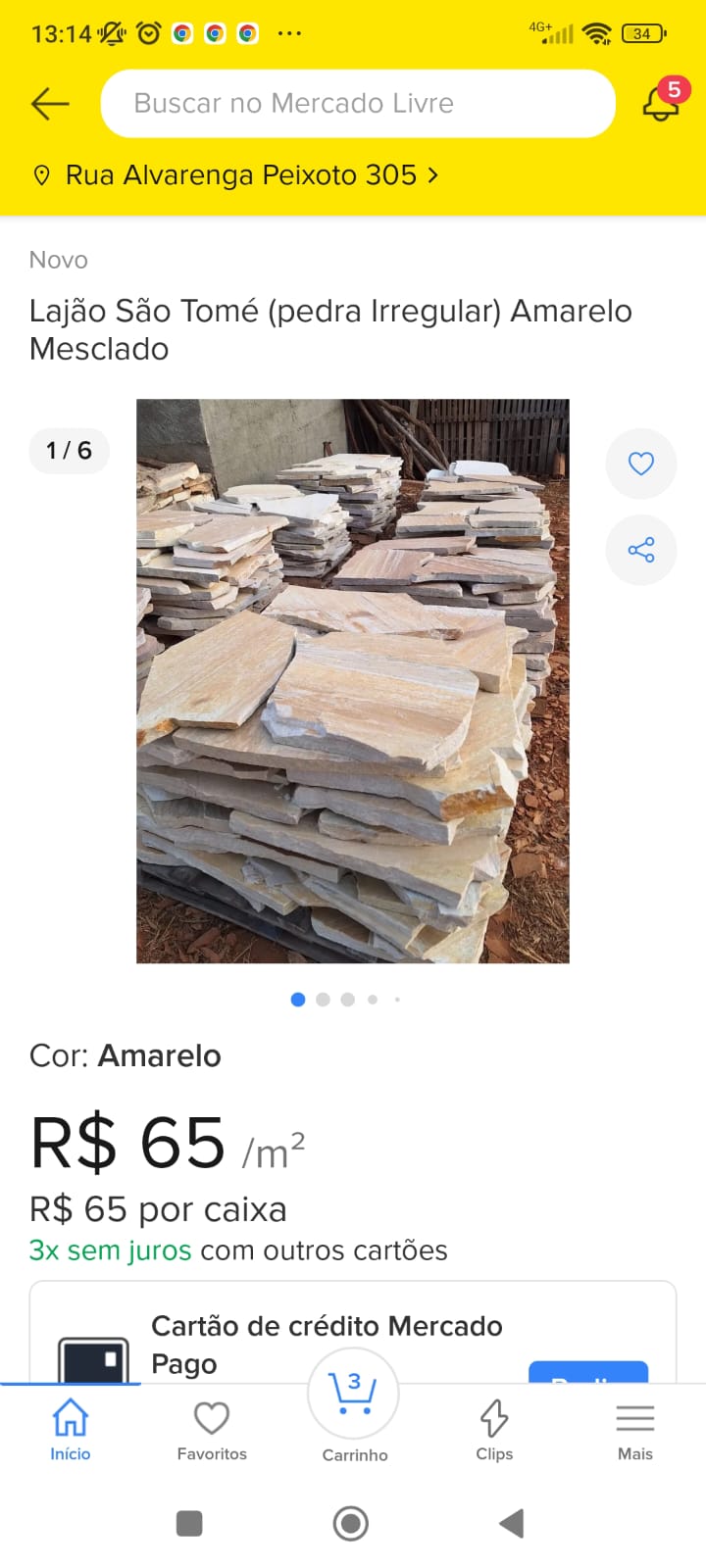Open the Mercado Livre search box
The image size is (706, 1568).
[x=358, y=103]
